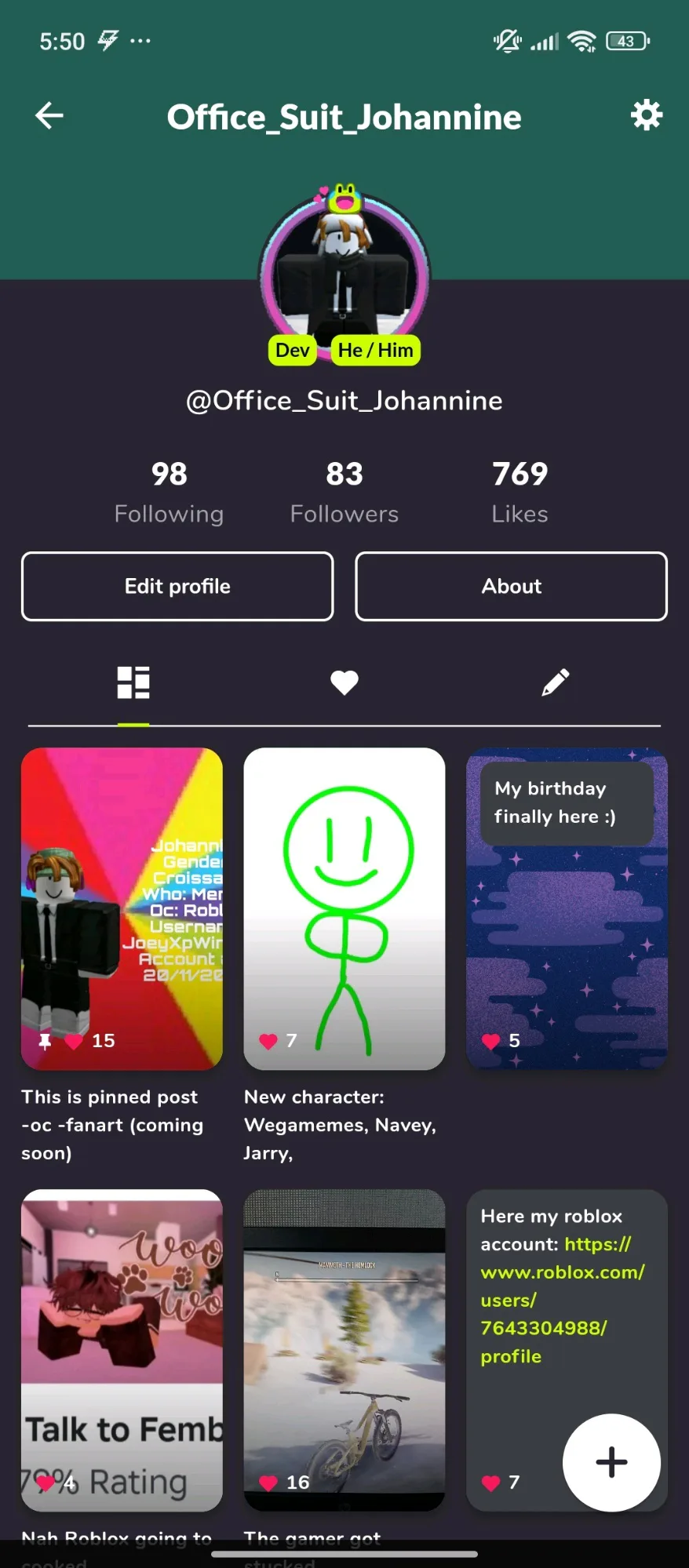Create a new post with plus button
This screenshot has height=1568, width=689.
[611, 1462]
